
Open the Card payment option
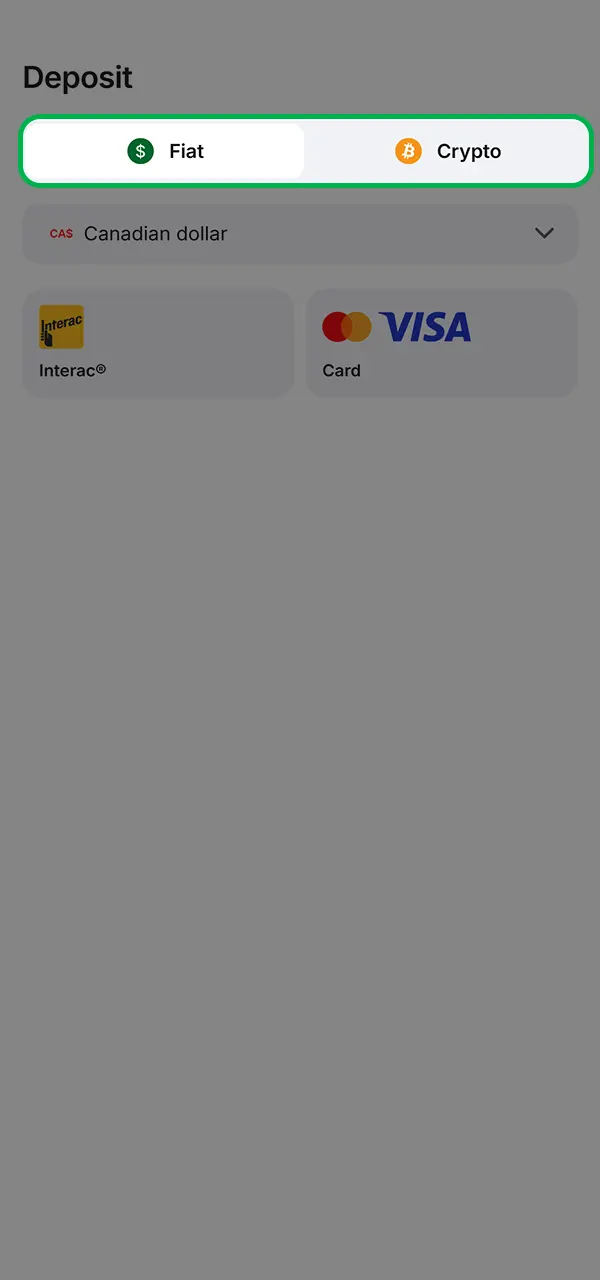point(441,343)
